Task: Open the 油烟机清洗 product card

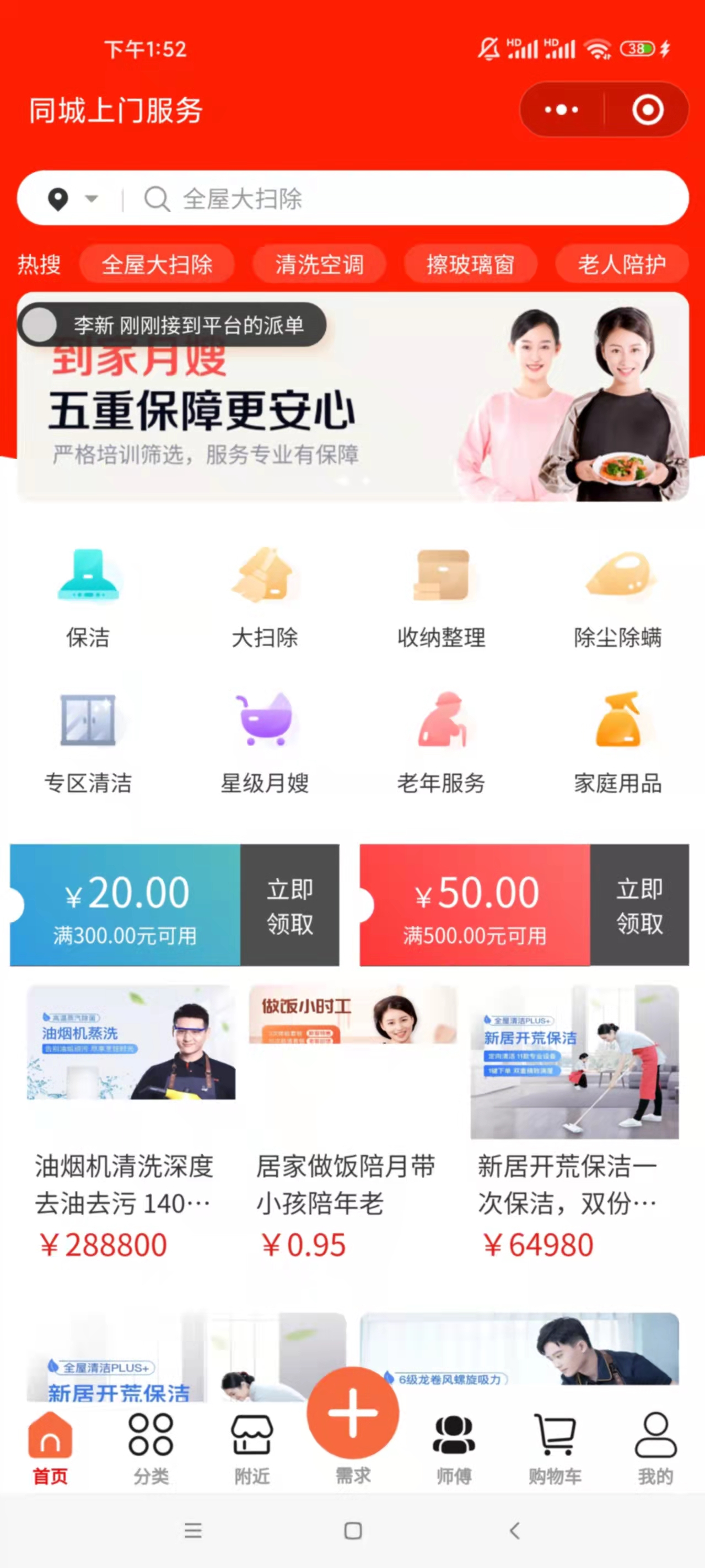Action: point(130,1120)
